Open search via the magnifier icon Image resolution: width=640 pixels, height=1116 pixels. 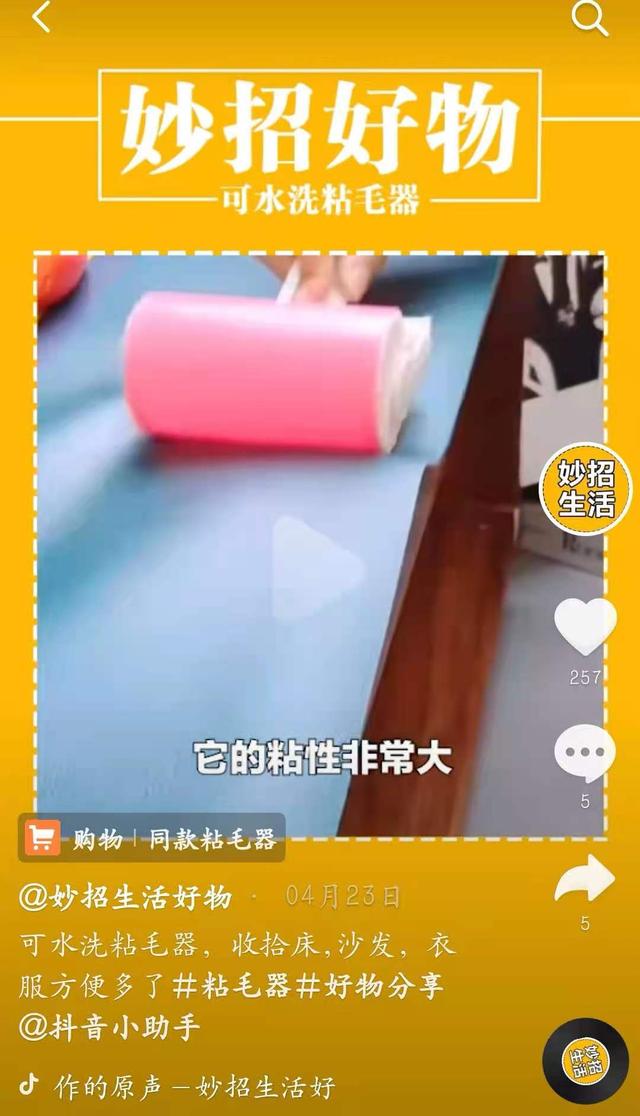(589, 17)
